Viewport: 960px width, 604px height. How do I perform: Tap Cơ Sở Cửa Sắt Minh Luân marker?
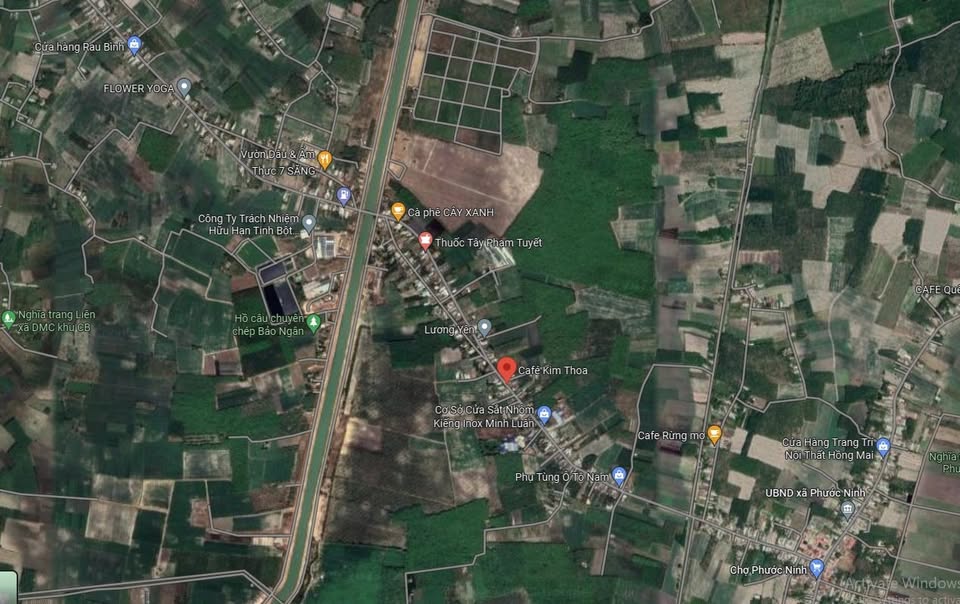[544, 414]
